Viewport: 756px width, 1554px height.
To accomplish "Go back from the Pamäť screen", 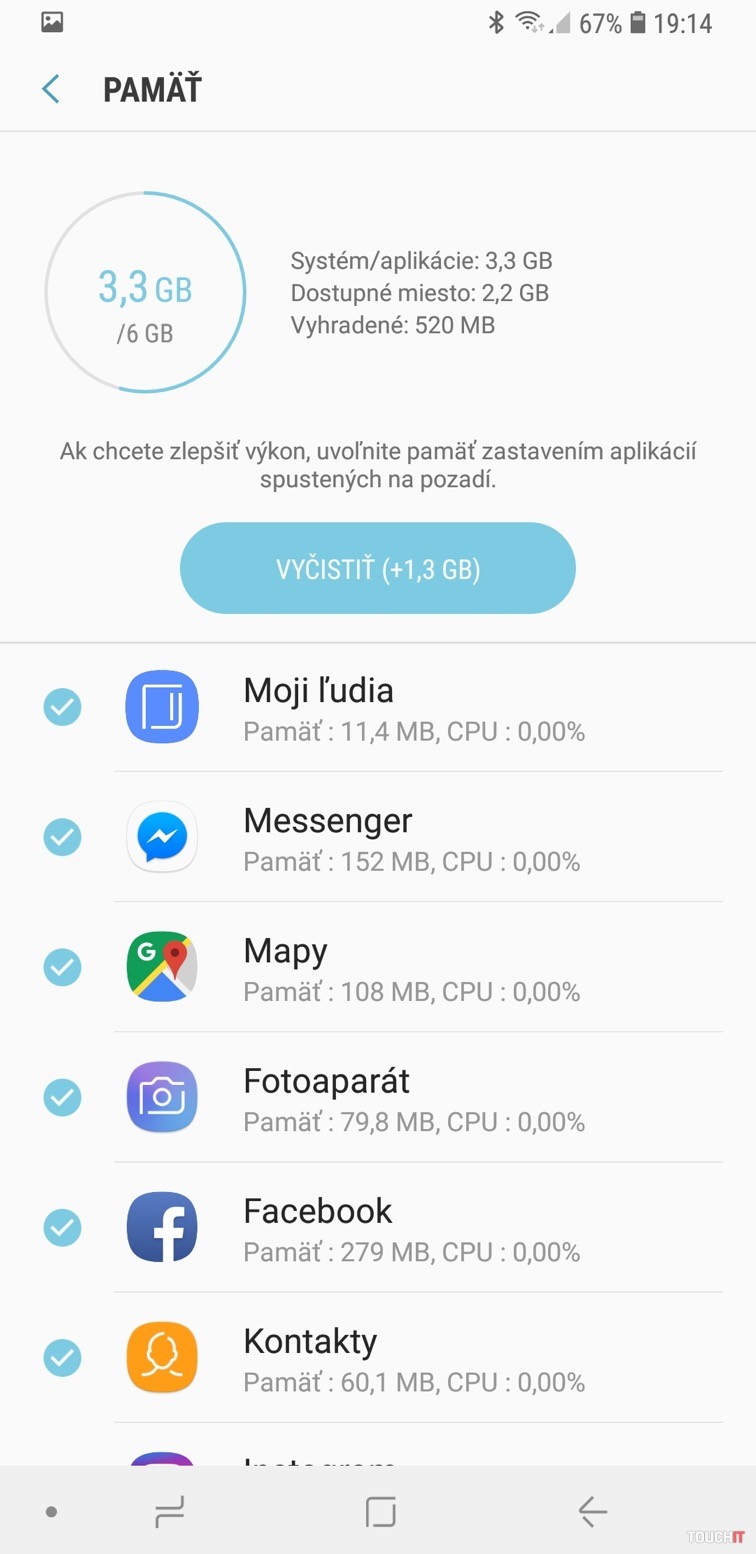I will click(x=50, y=89).
